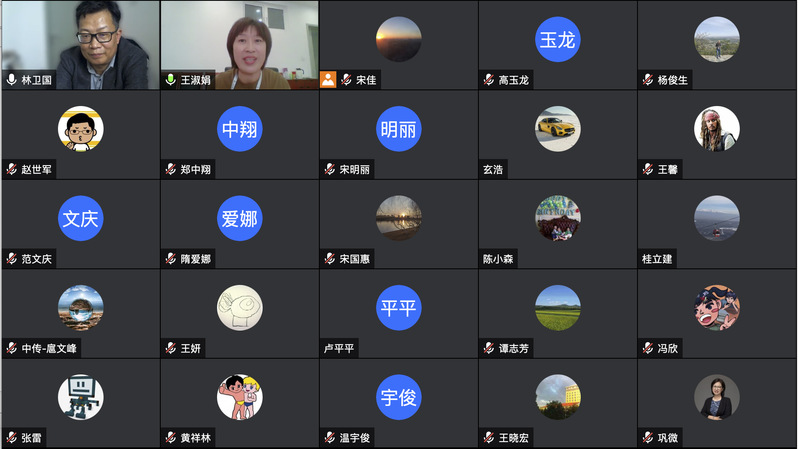The height and width of the screenshot is (449, 799).
Task: Open 王淑娟's video tile
Action: 240,45
